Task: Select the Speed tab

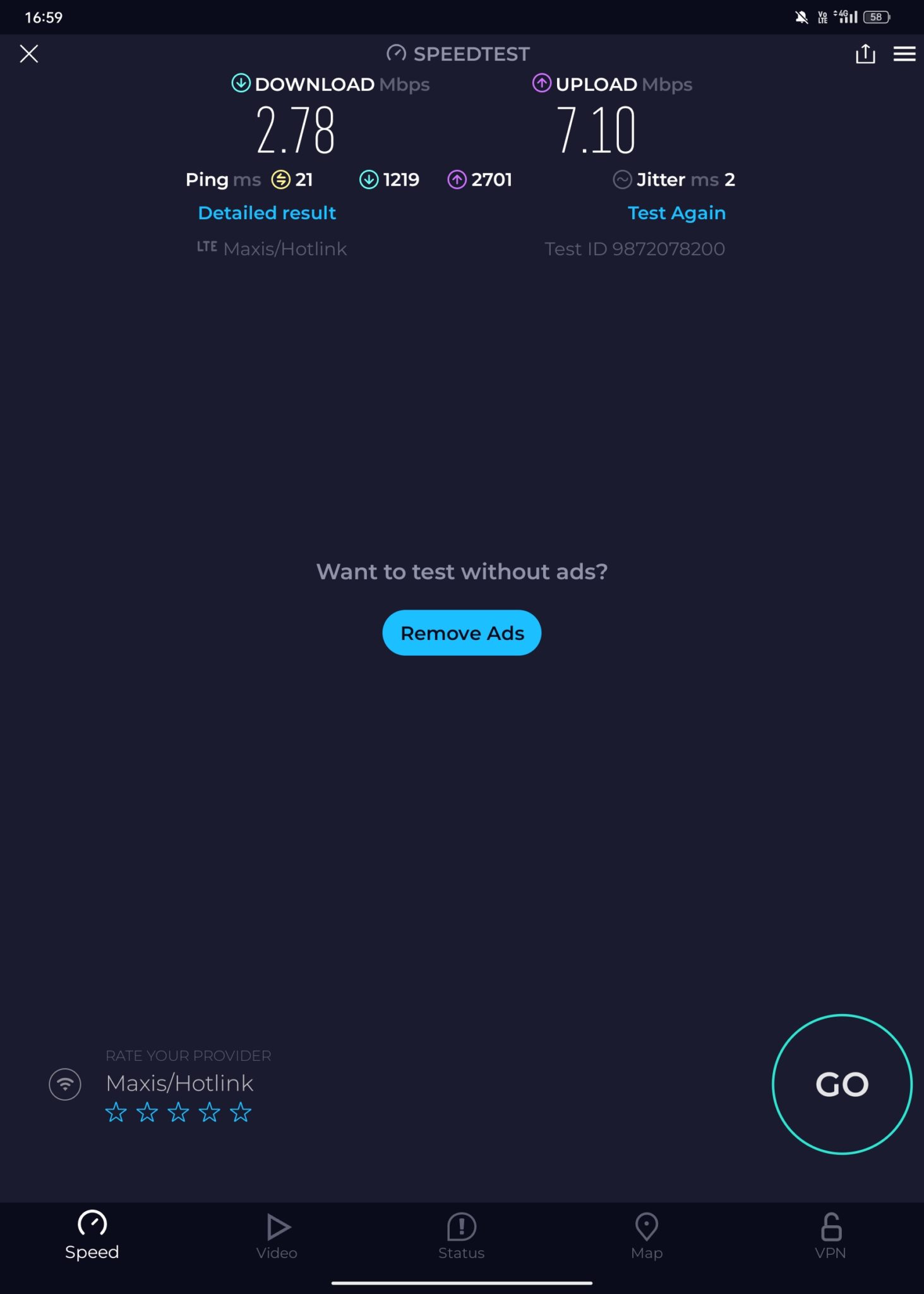Action: tap(92, 1236)
